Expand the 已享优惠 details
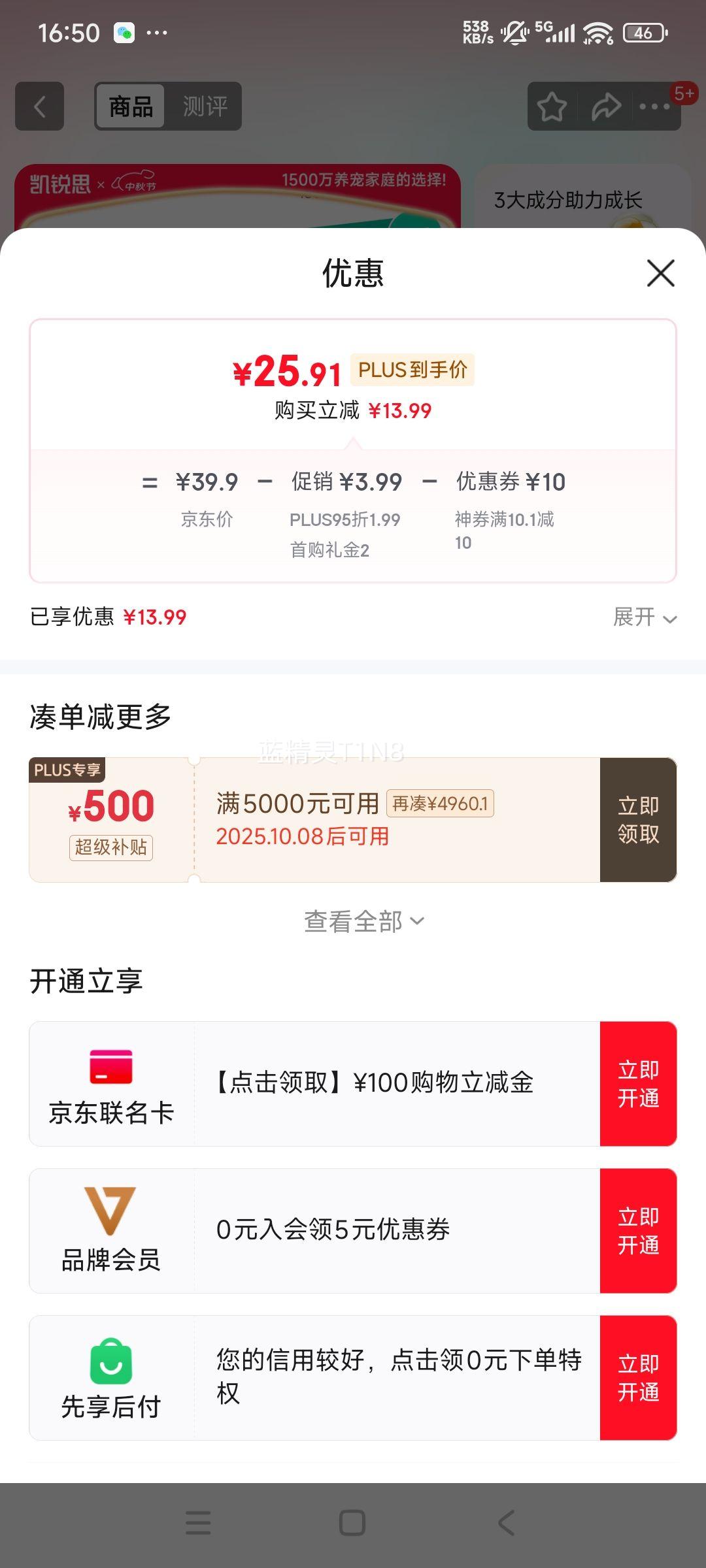Viewport: 706px width, 1568px height. coord(644,617)
